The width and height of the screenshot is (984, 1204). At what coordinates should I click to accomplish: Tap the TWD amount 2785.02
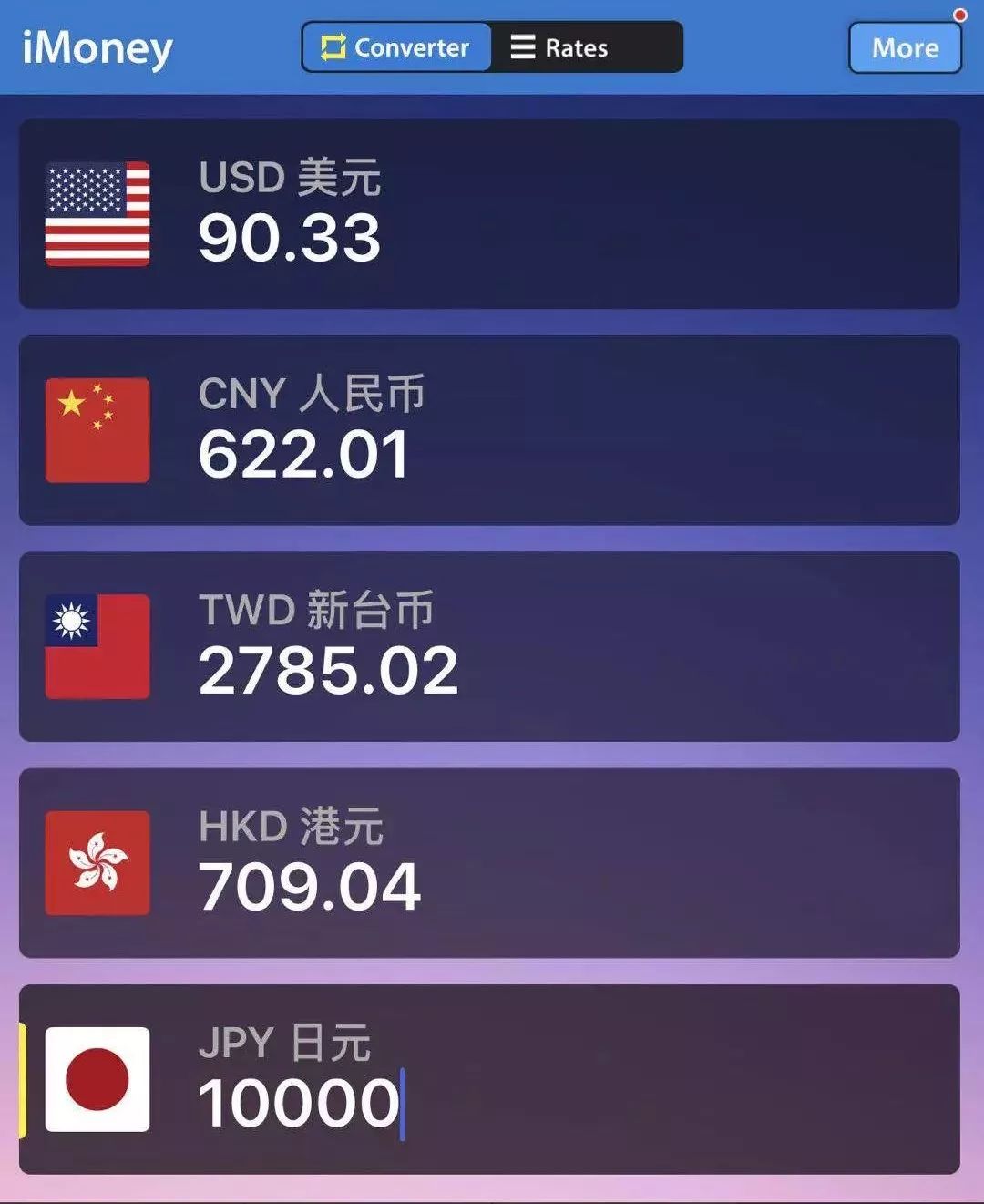[328, 672]
